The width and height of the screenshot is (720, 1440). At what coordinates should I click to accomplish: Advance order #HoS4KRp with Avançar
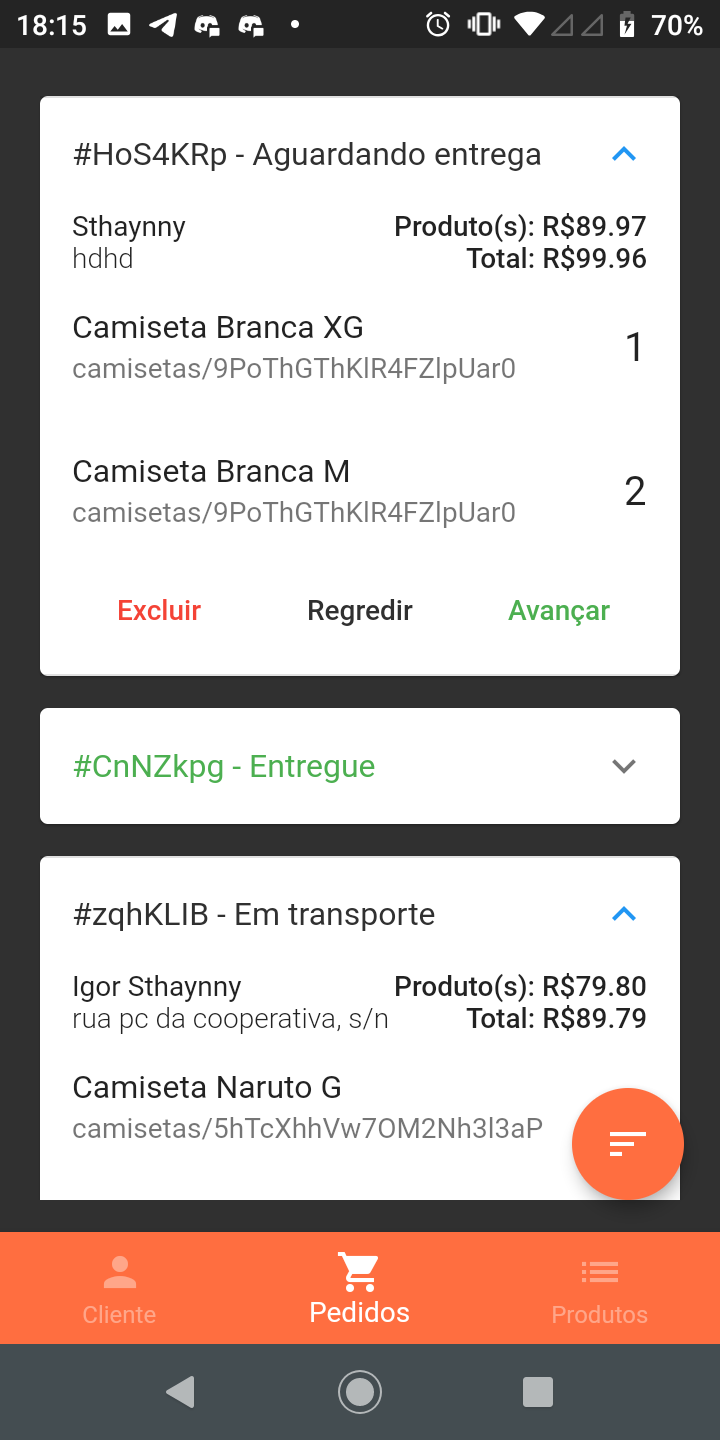click(x=559, y=610)
